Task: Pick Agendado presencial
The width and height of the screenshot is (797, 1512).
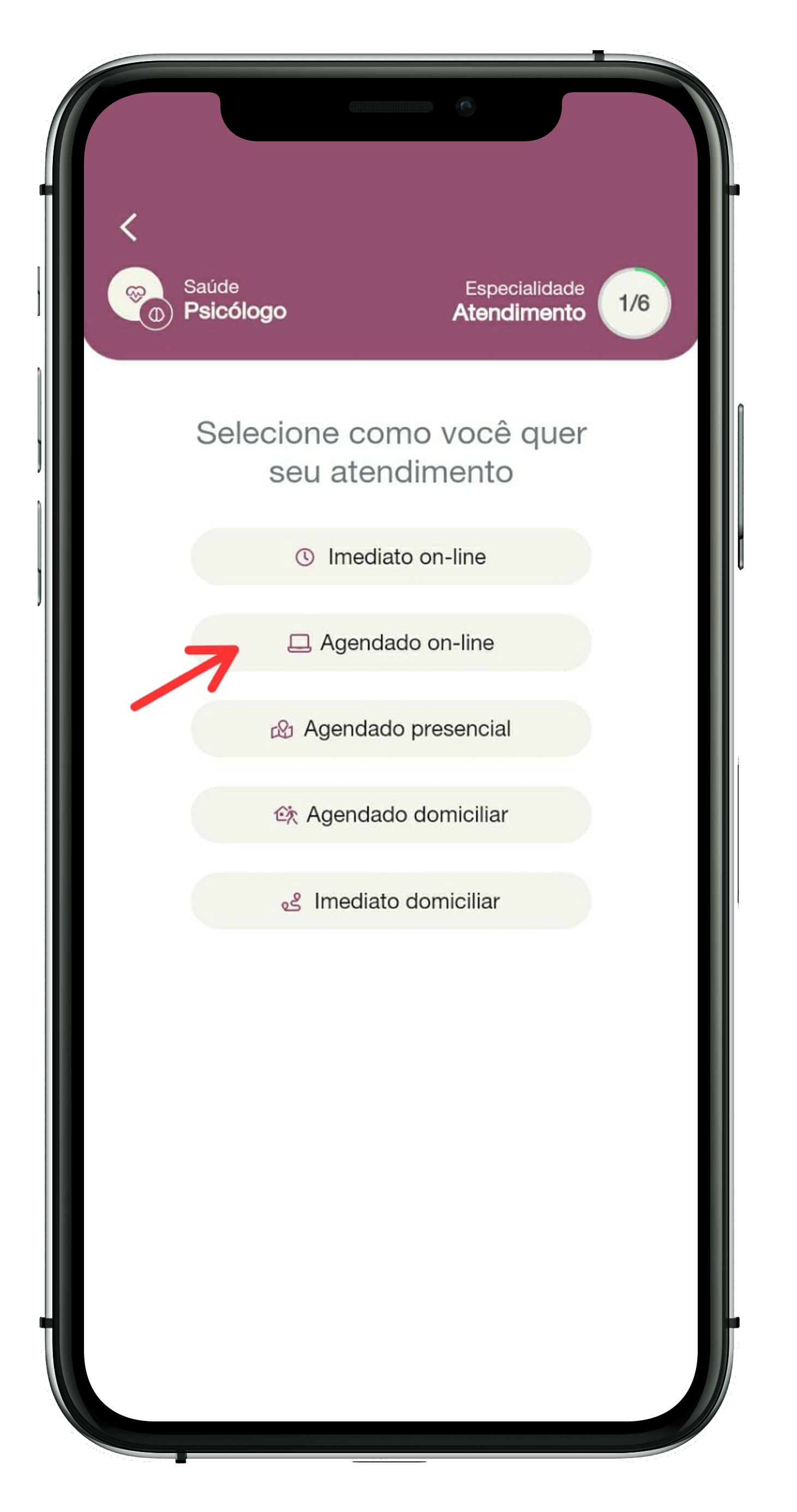Action: 391,728
